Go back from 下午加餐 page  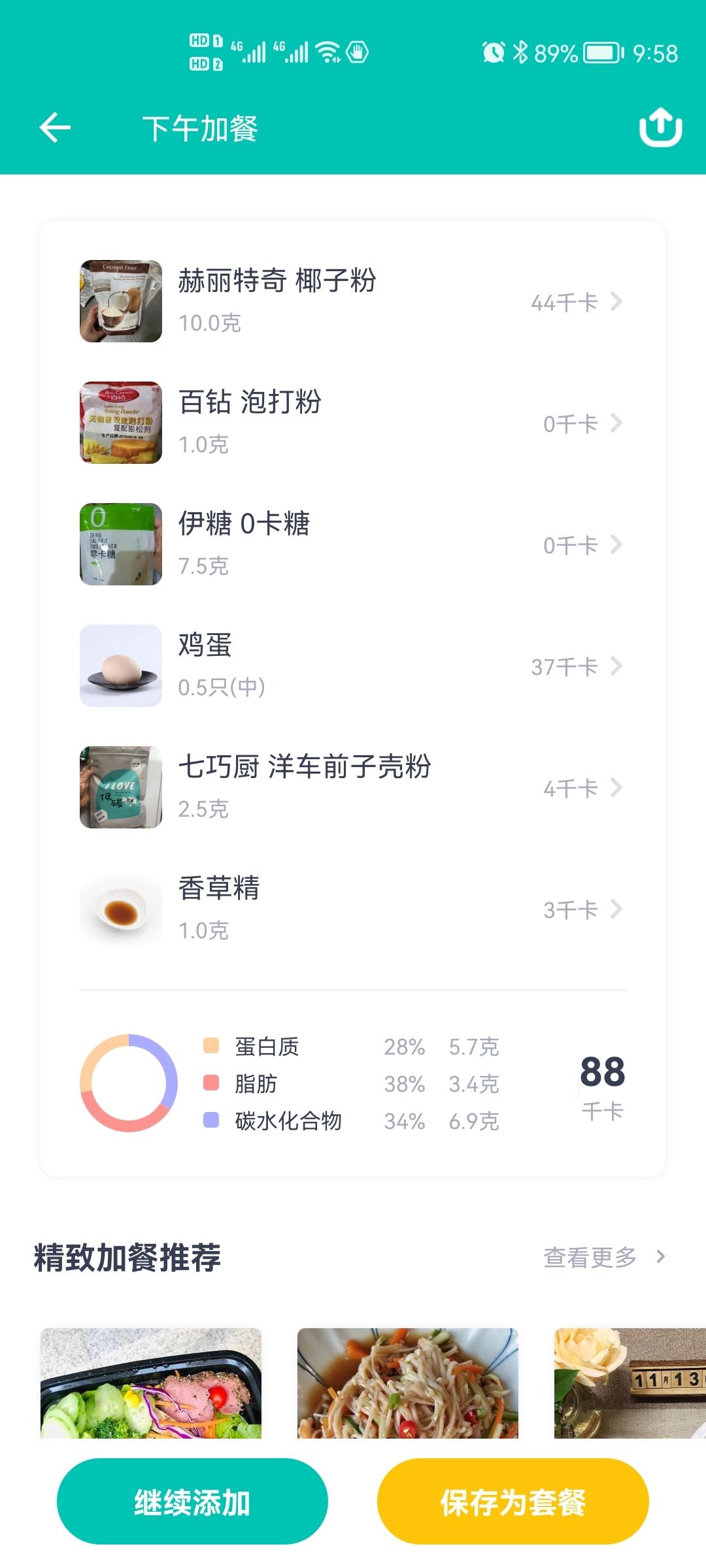click(x=55, y=127)
